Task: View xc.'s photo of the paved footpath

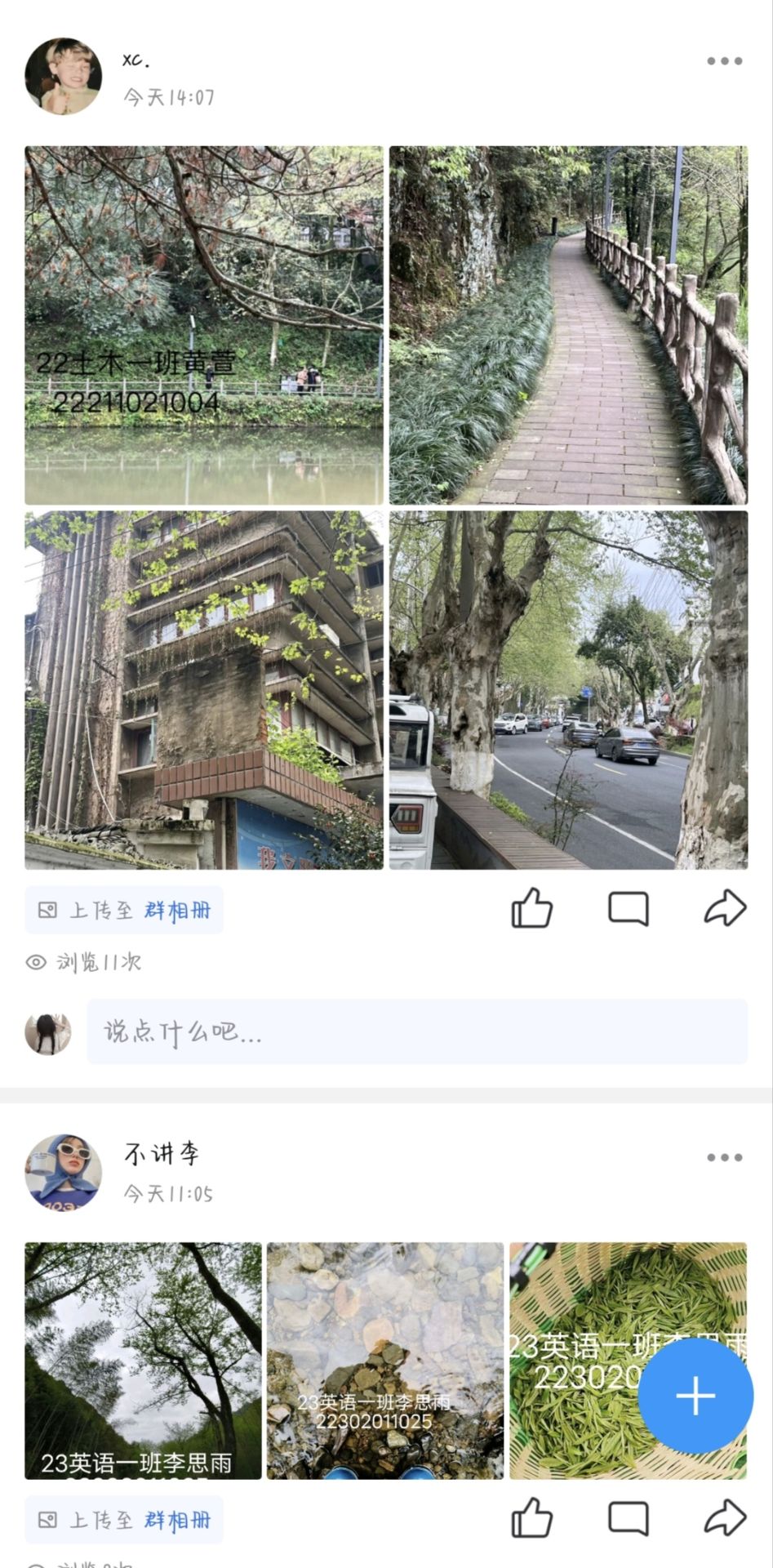Action: (x=568, y=325)
